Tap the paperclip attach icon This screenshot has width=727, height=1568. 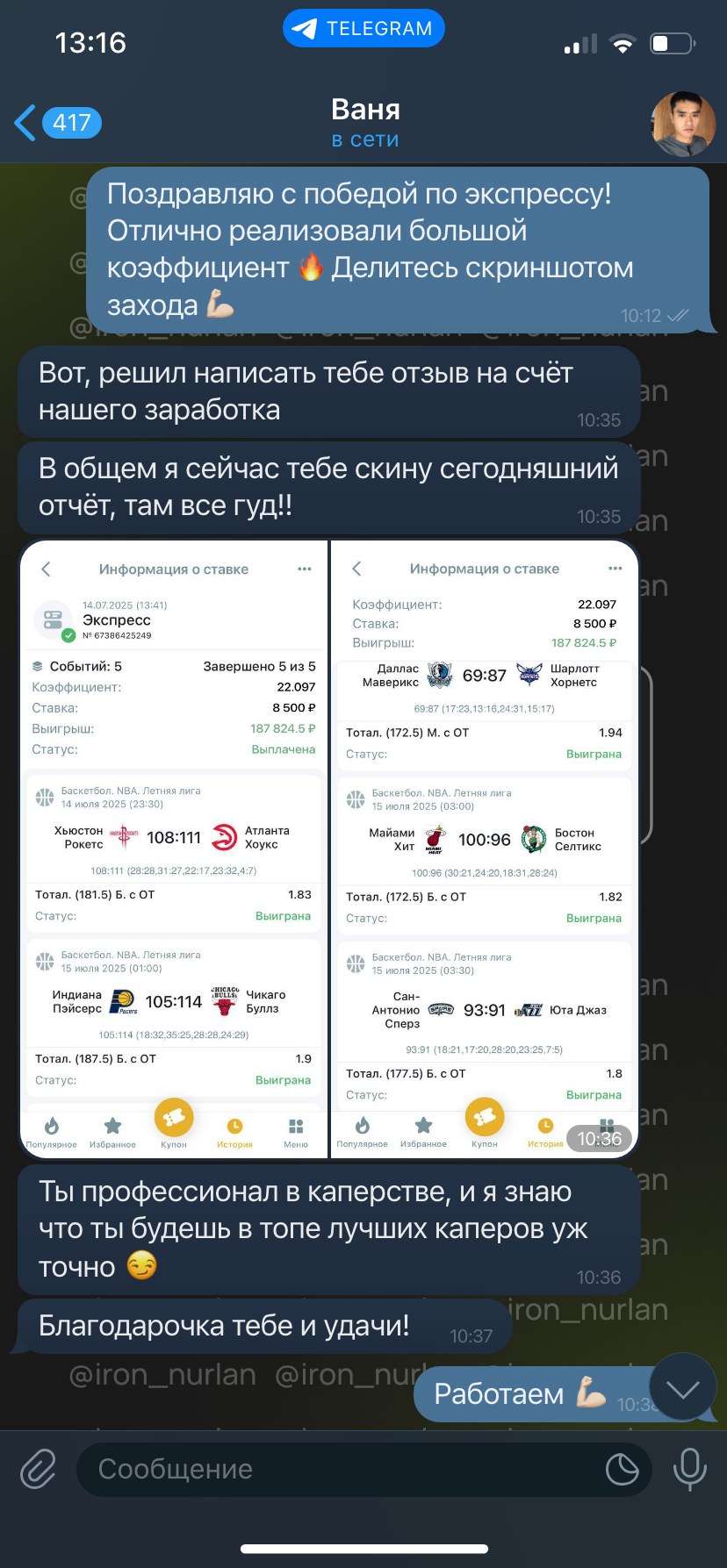tap(39, 1469)
